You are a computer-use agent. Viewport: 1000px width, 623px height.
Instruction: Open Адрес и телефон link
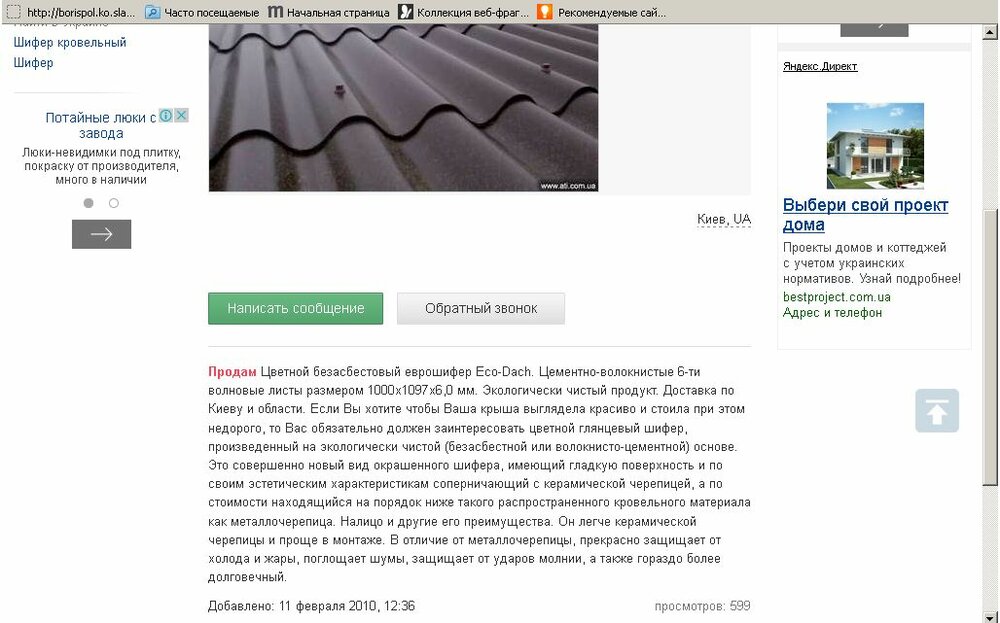pos(832,313)
